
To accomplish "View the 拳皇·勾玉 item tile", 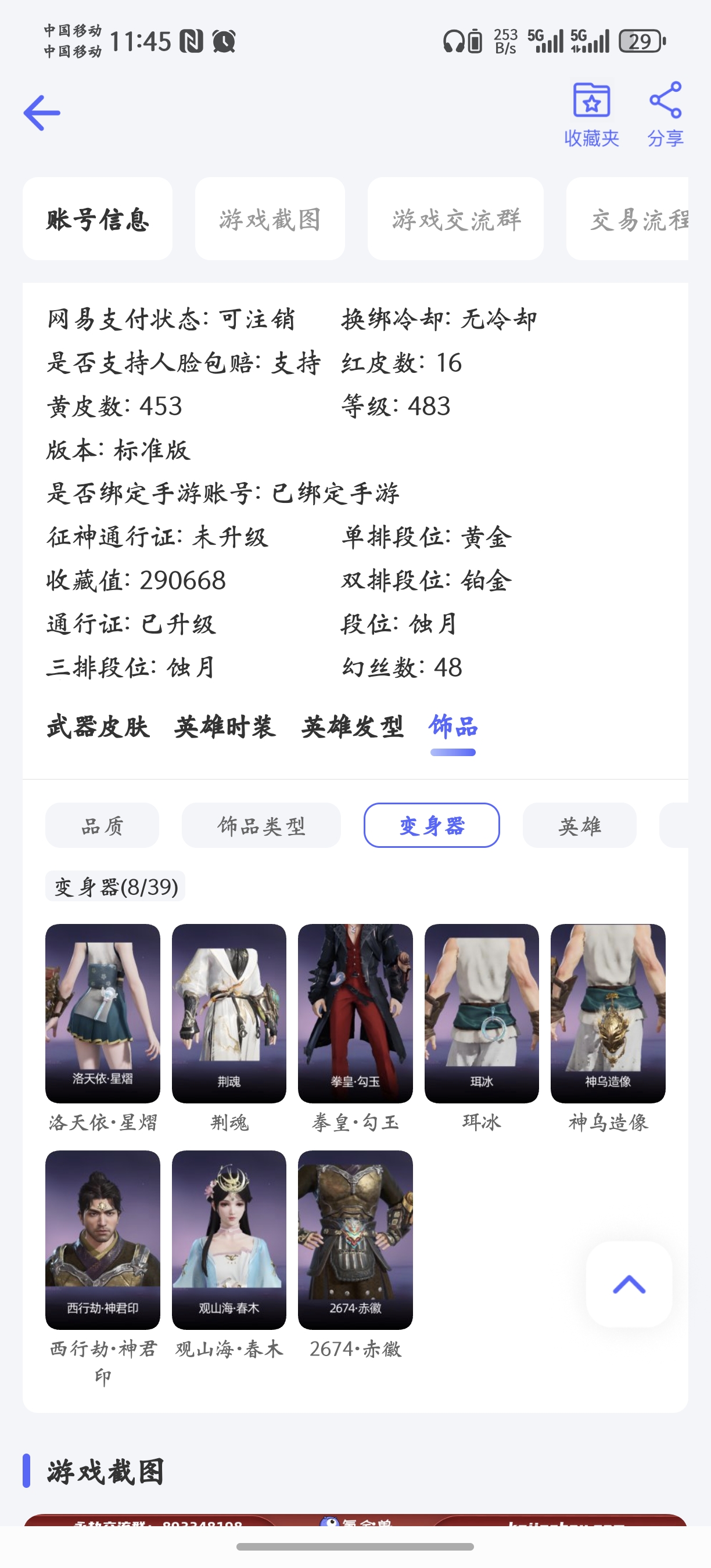I will point(355,1013).
